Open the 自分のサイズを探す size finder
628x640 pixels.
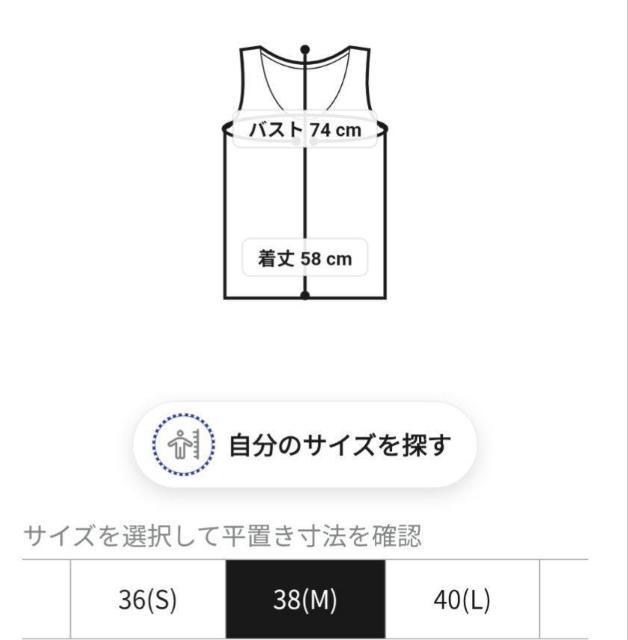pos(304,444)
